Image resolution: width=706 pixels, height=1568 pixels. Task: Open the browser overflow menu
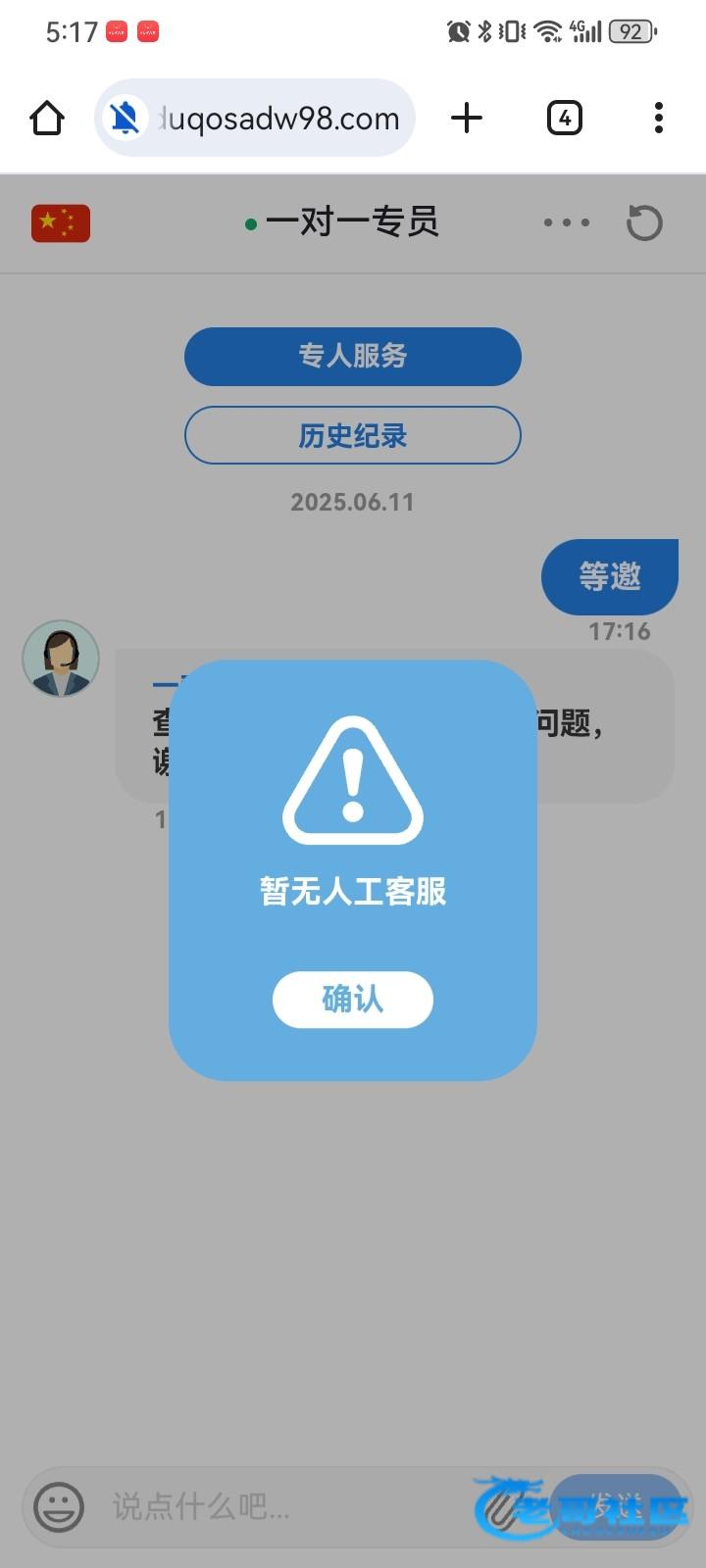tap(658, 119)
